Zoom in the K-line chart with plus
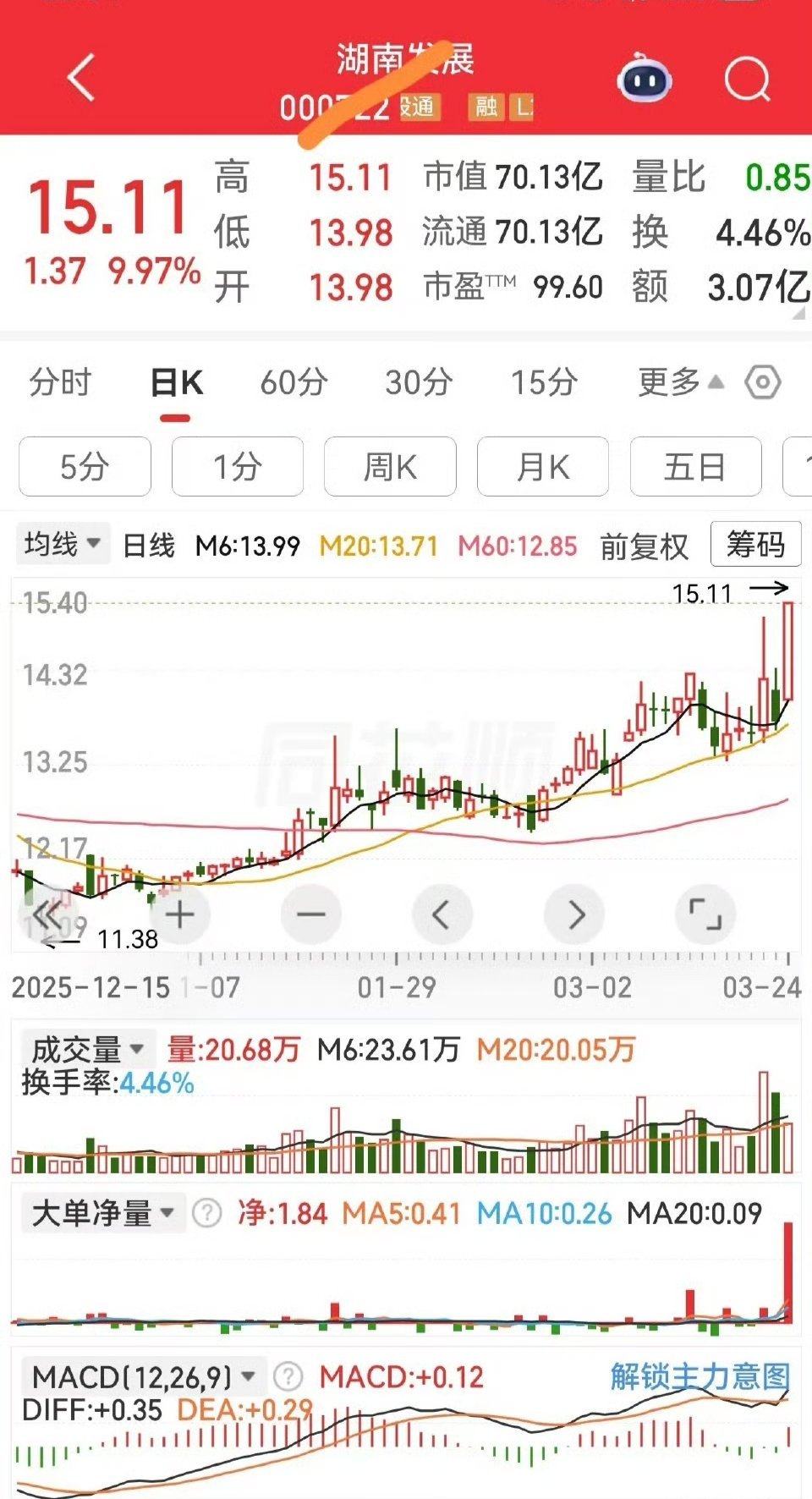Viewport: 812px width, 1499px height. (179, 914)
